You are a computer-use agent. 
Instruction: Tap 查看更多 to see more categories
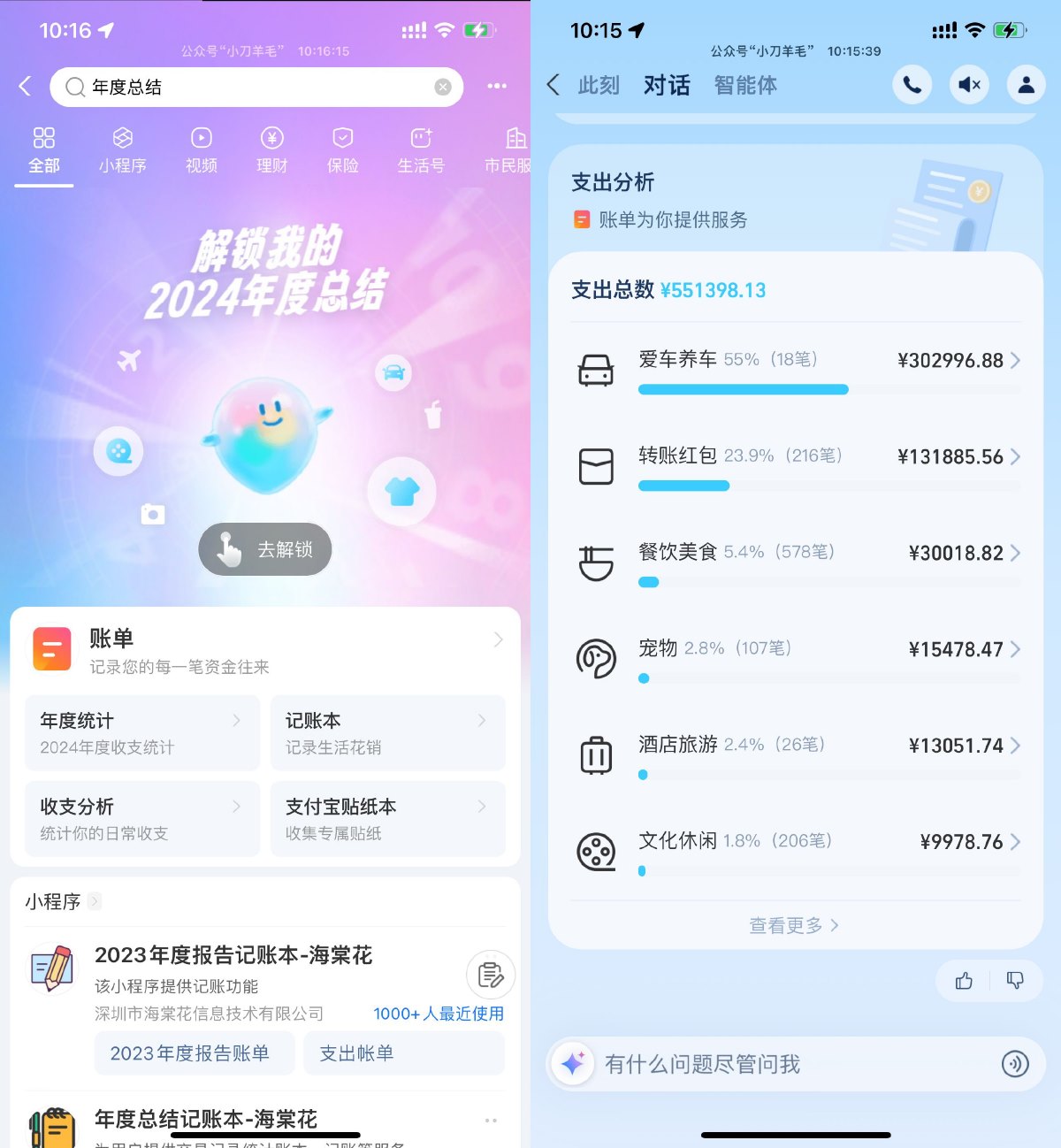point(794,925)
